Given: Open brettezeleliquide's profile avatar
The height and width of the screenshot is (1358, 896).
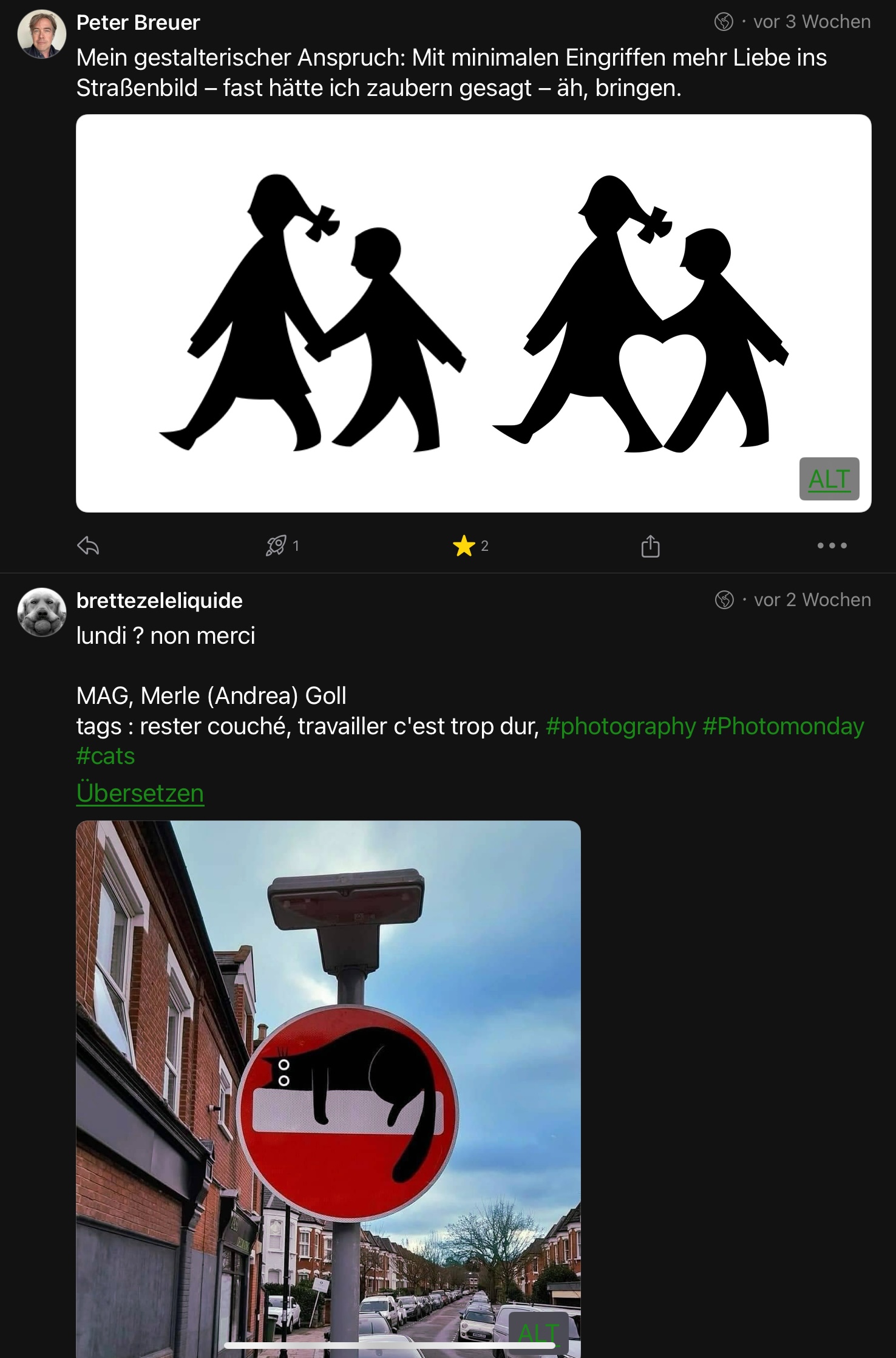Looking at the screenshot, I should tap(41, 612).
